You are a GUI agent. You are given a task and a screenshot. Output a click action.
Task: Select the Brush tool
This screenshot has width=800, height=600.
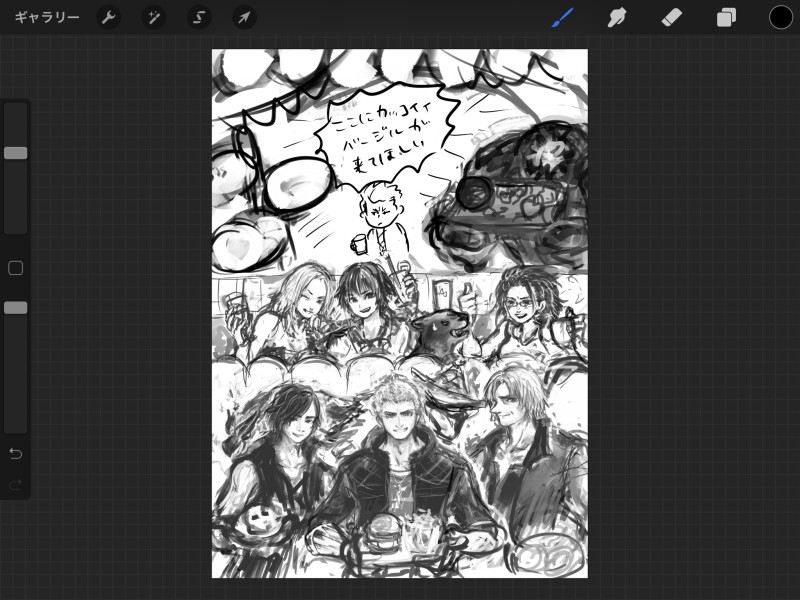pyautogui.click(x=563, y=17)
